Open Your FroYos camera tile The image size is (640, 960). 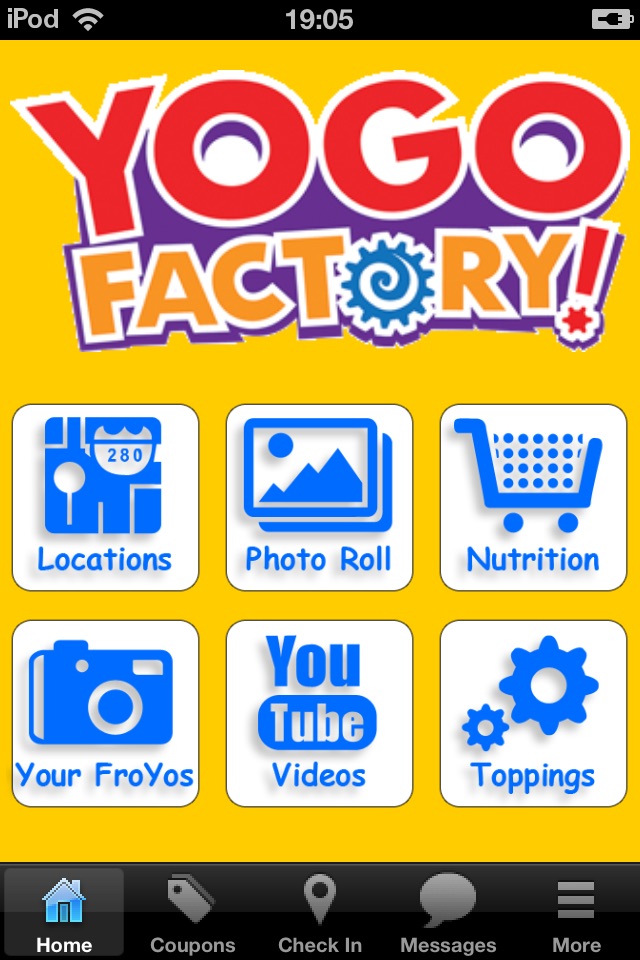[105, 713]
